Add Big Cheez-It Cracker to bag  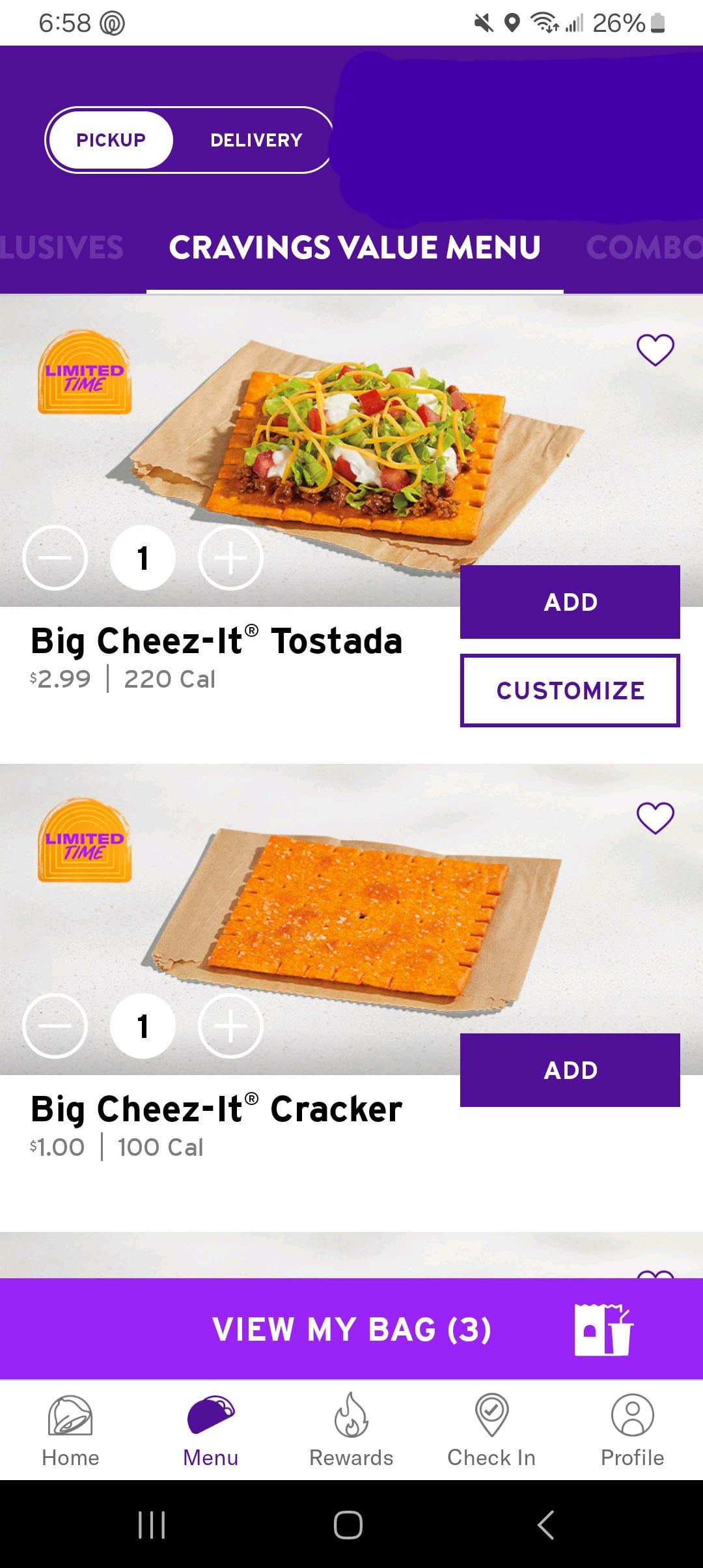tap(570, 1070)
